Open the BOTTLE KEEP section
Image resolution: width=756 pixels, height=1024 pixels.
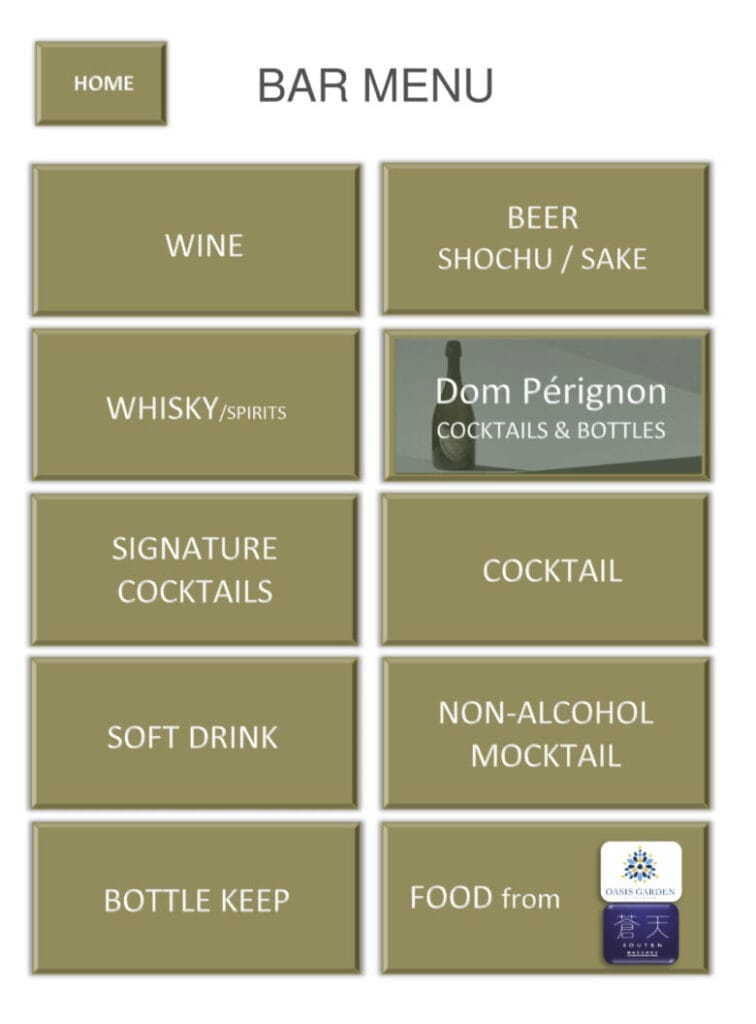click(x=196, y=898)
